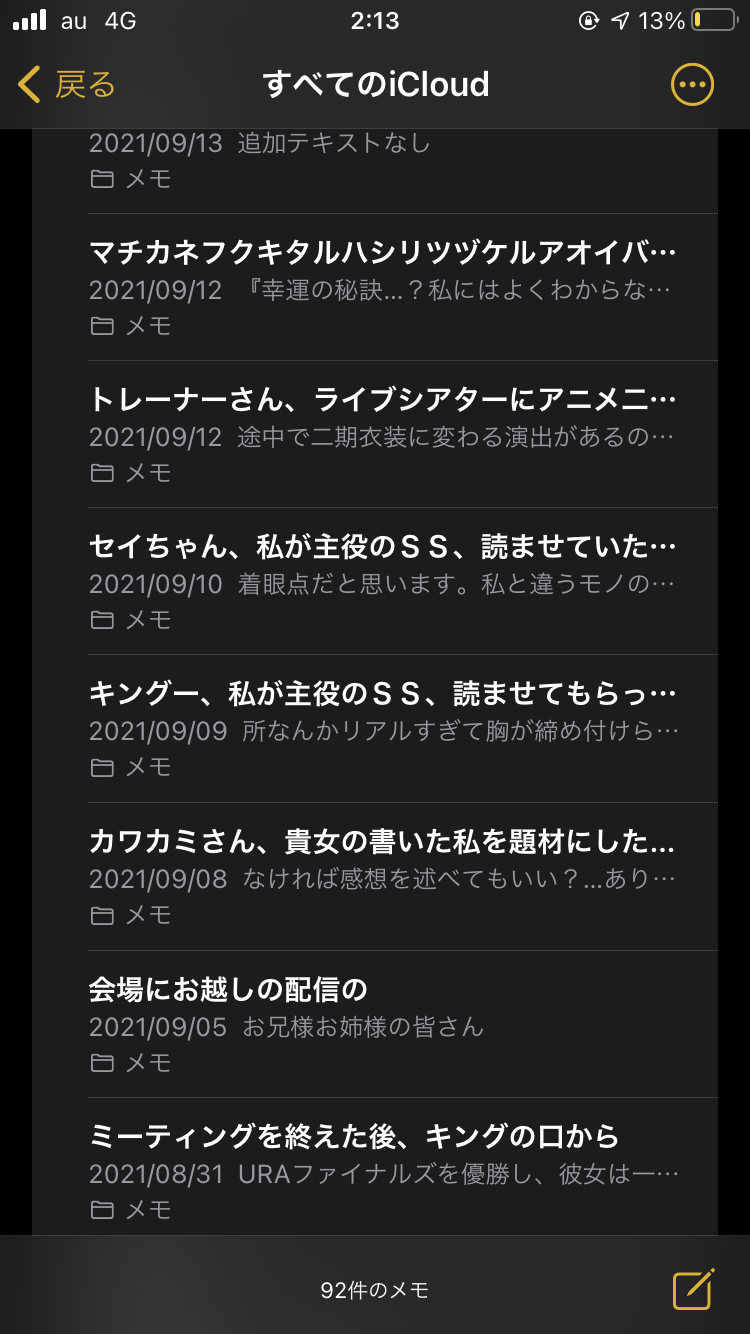Go back using the 戻る button
The width and height of the screenshot is (750, 1334).
(68, 85)
